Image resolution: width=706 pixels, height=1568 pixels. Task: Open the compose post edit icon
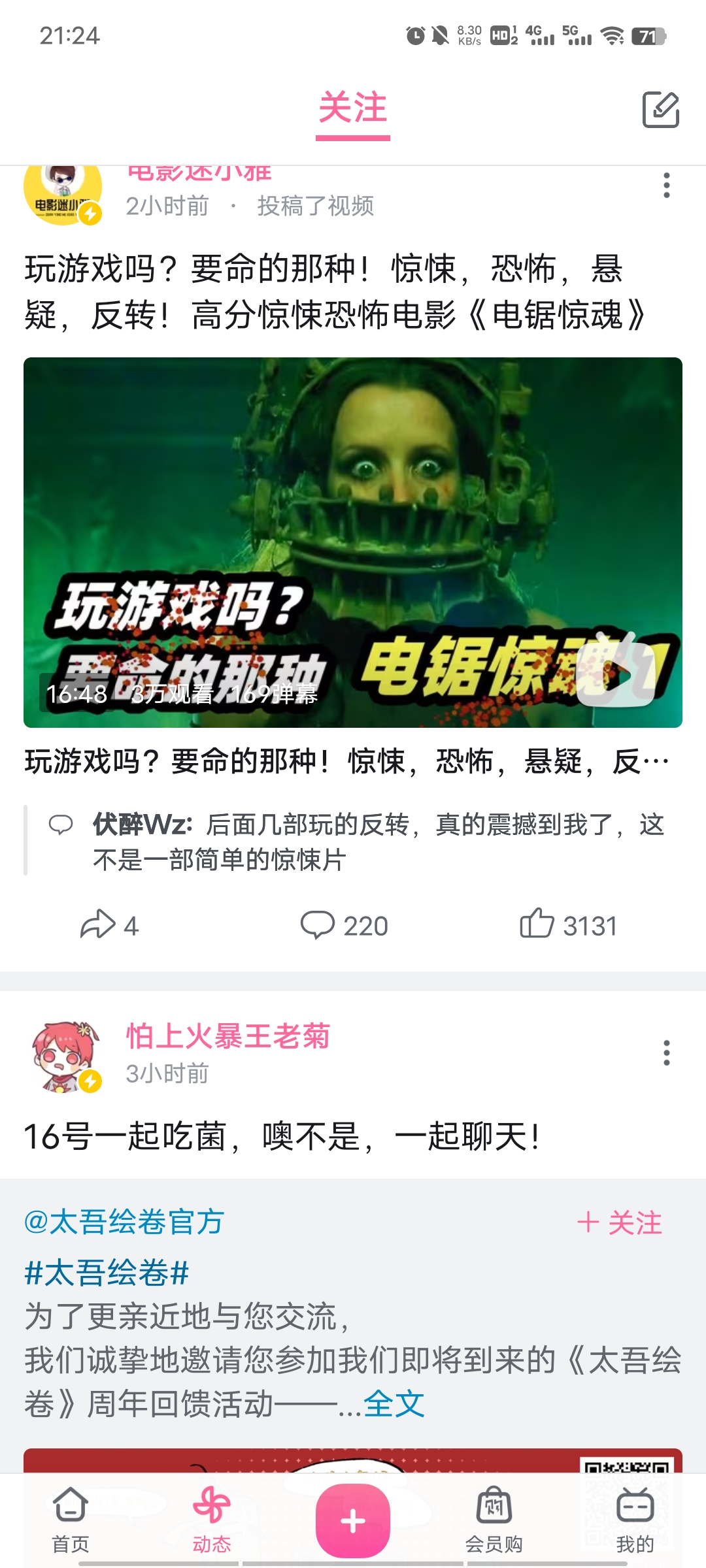[661, 109]
